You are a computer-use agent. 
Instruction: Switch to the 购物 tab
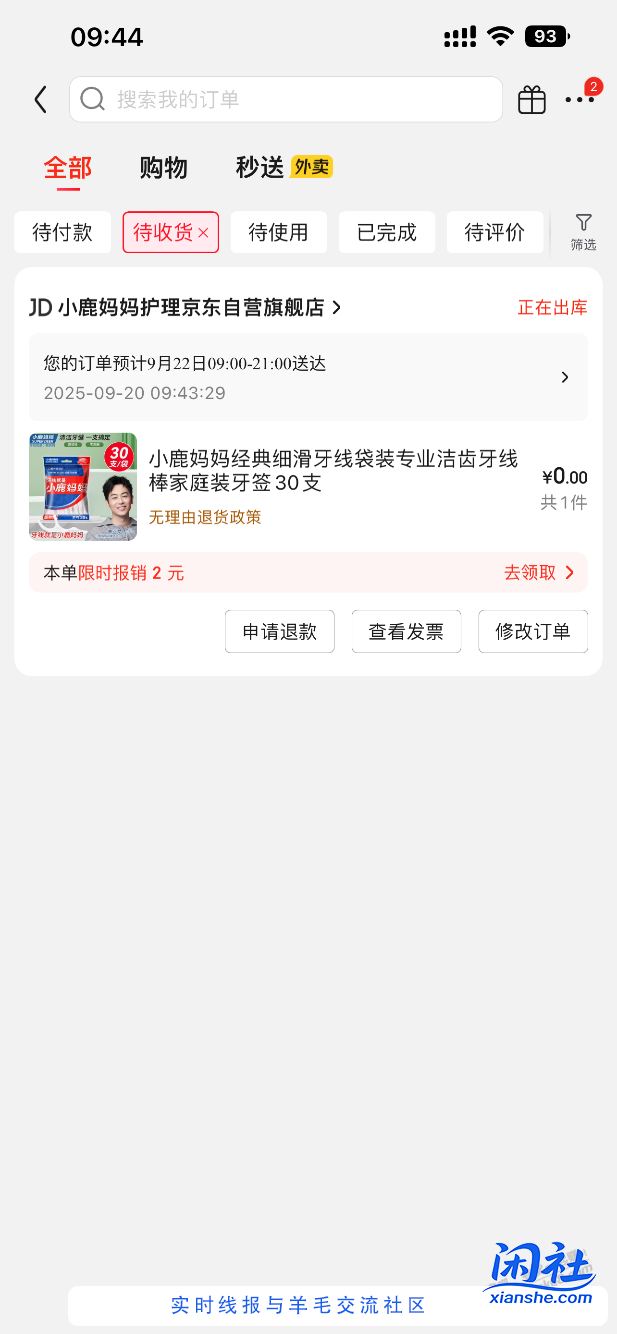[163, 167]
